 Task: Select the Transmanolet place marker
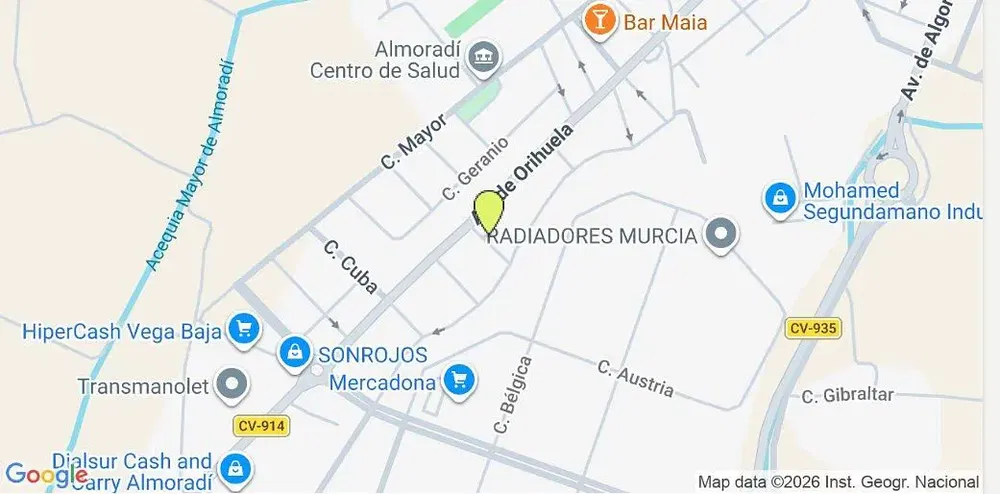coord(233,384)
